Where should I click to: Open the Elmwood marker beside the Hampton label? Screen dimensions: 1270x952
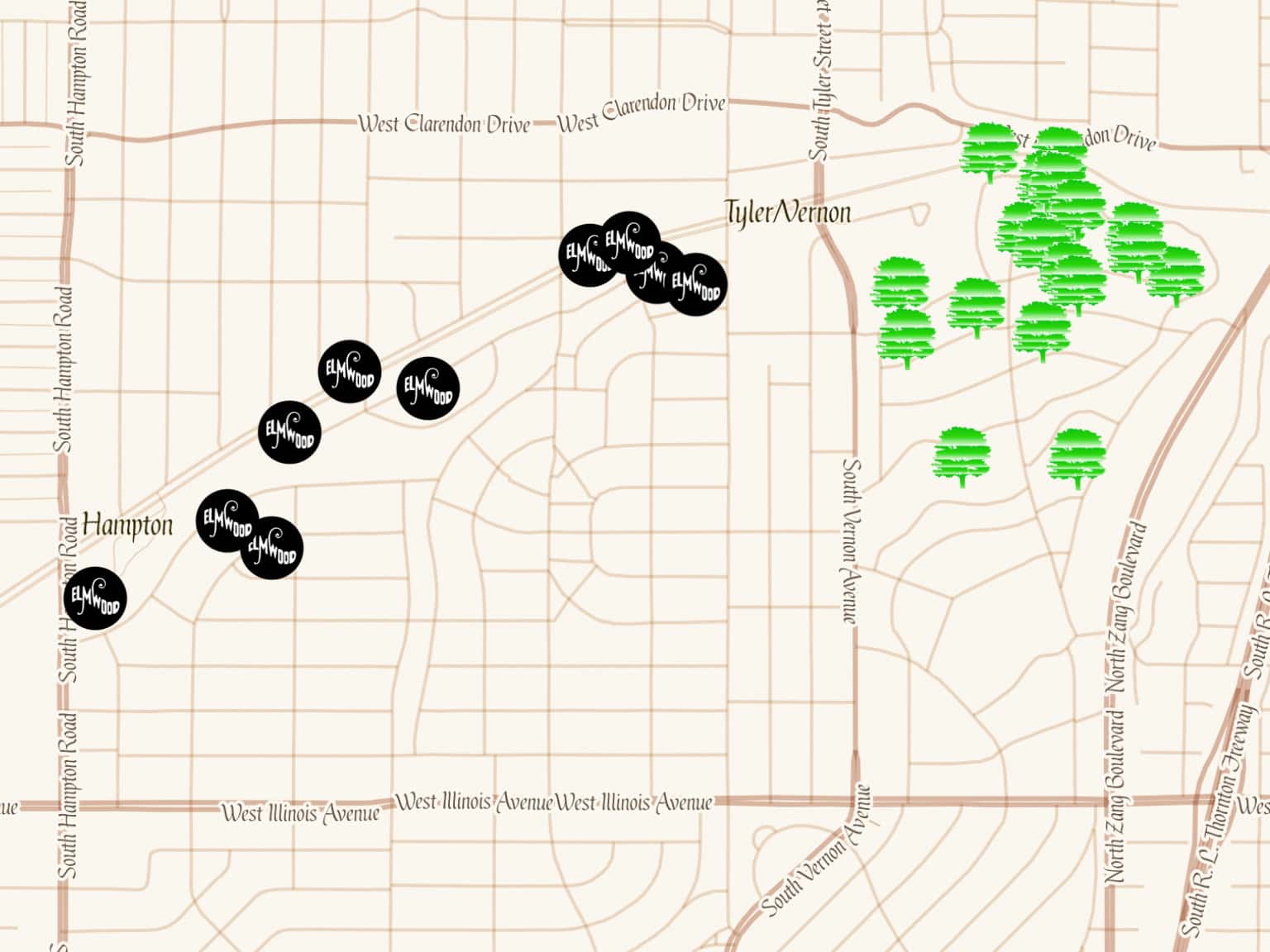click(x=227, y=520)
